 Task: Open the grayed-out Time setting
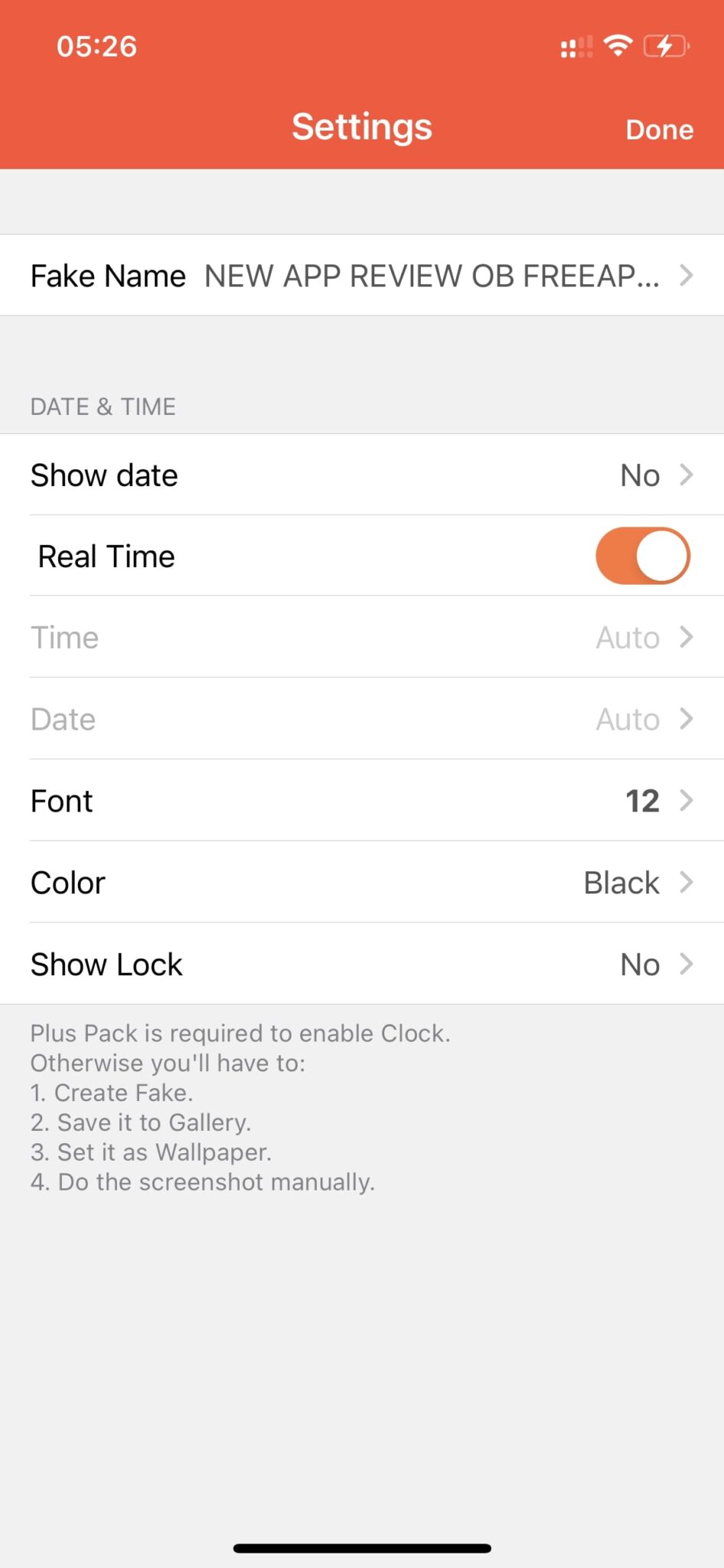coord(362,637)
